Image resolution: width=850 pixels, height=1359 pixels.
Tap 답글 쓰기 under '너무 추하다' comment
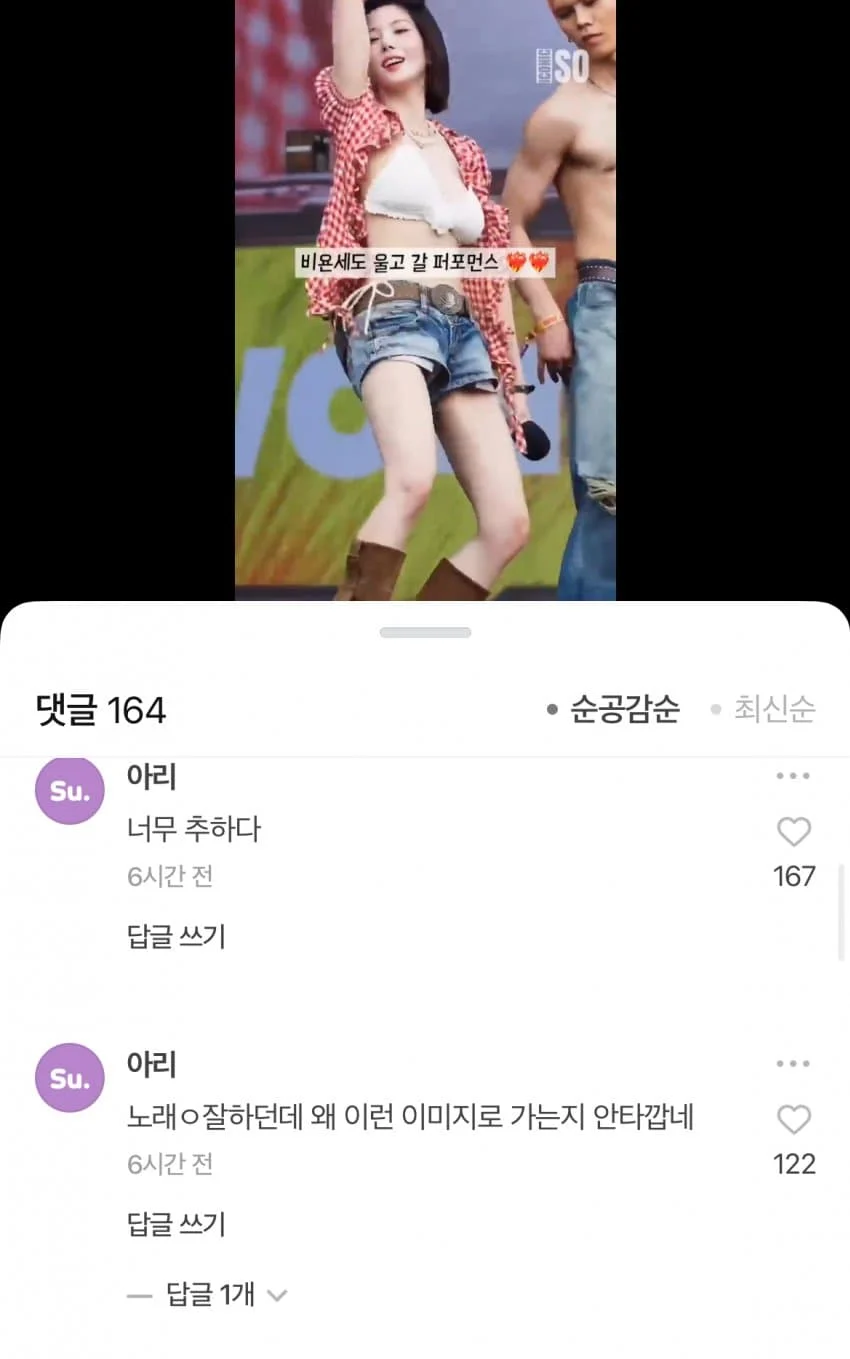click(176, 937)
